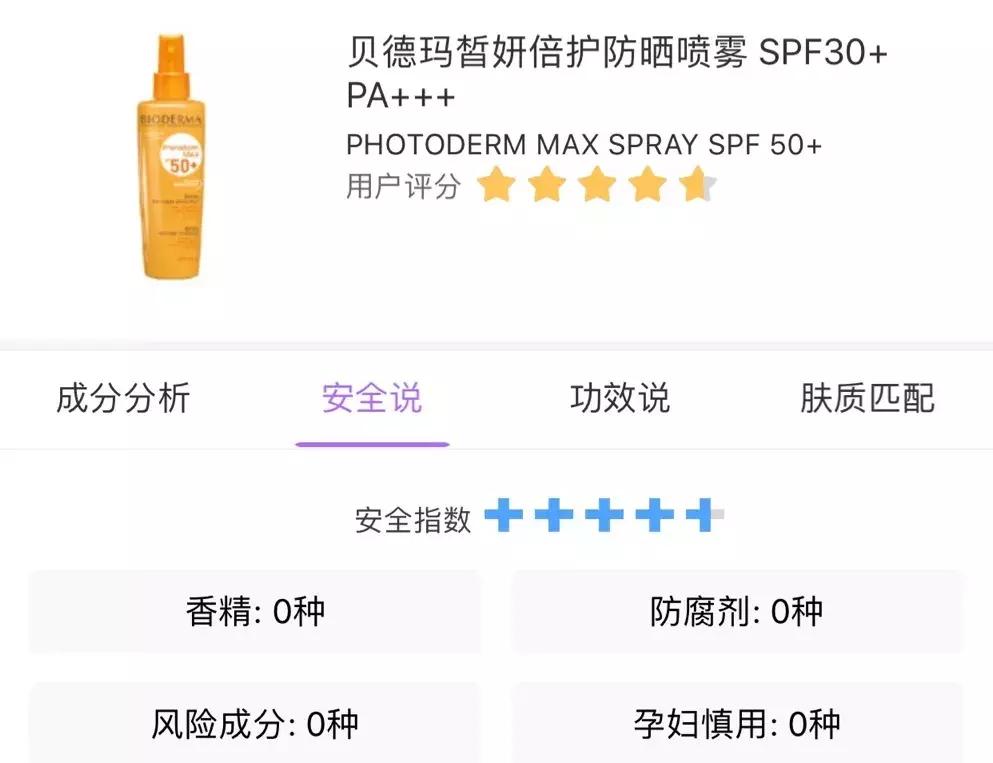Open the 功效说 tab

(619, 399)
